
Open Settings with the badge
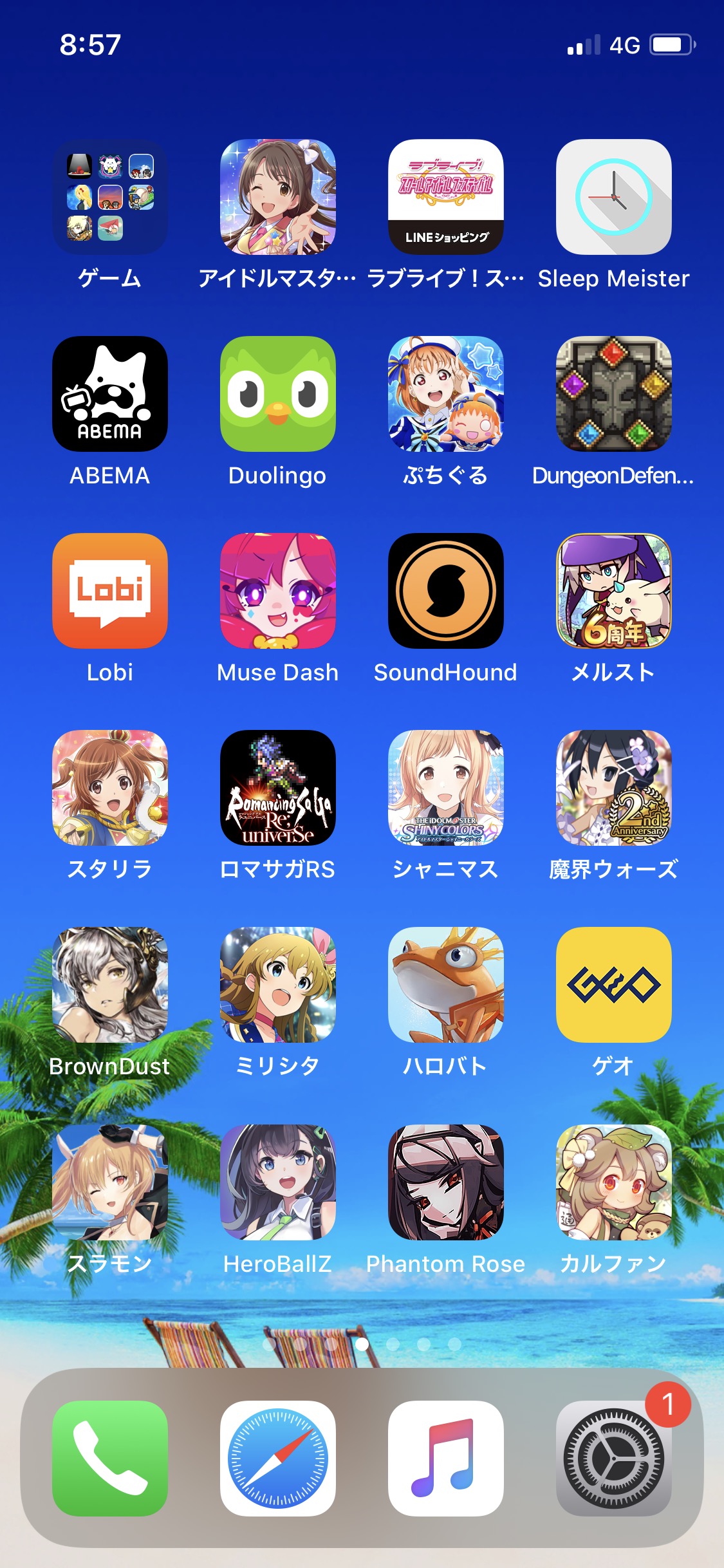point(613,1459)
